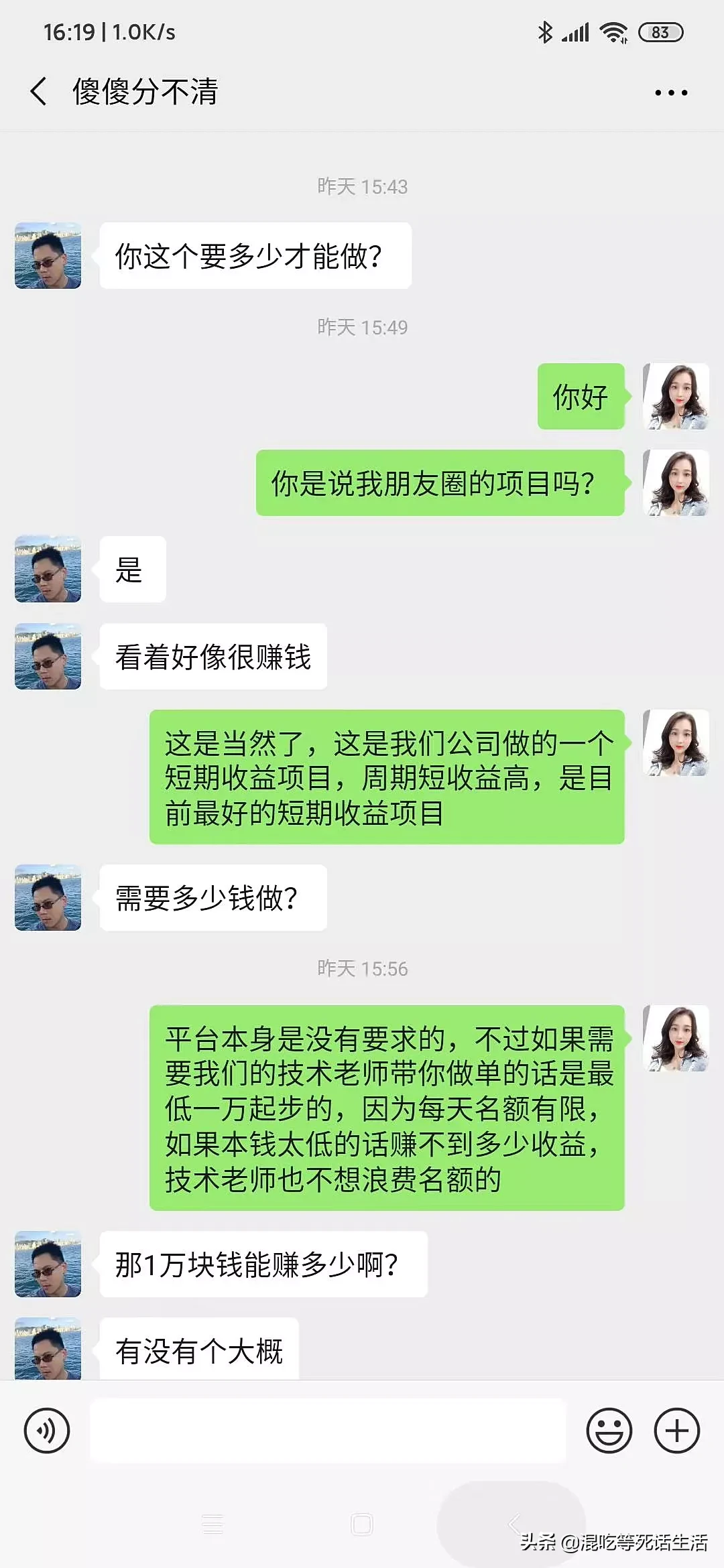Open the emoji picker
The height and width of the screenshot is (1568, 724).
tap(609, 1431)
